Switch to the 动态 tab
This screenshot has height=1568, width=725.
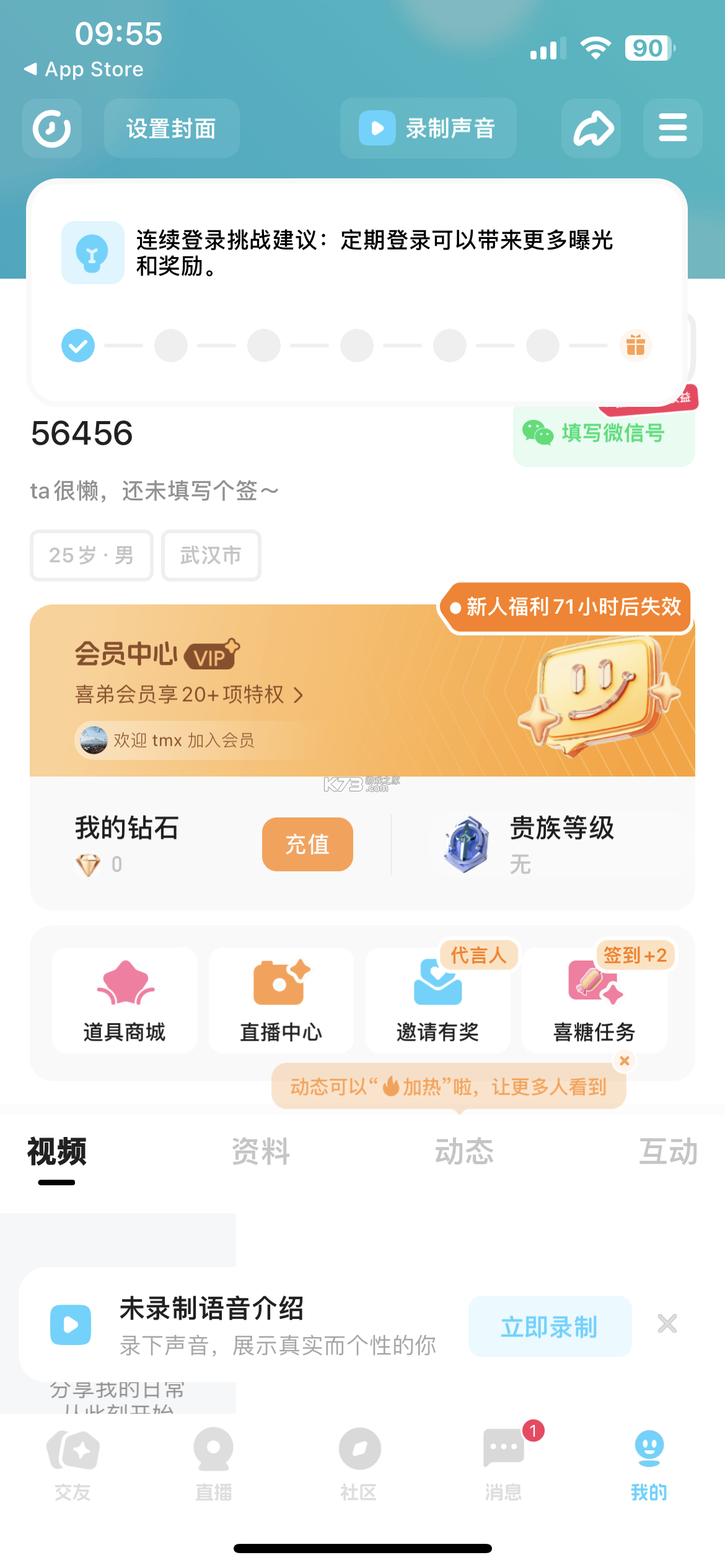pos(464,1151)
